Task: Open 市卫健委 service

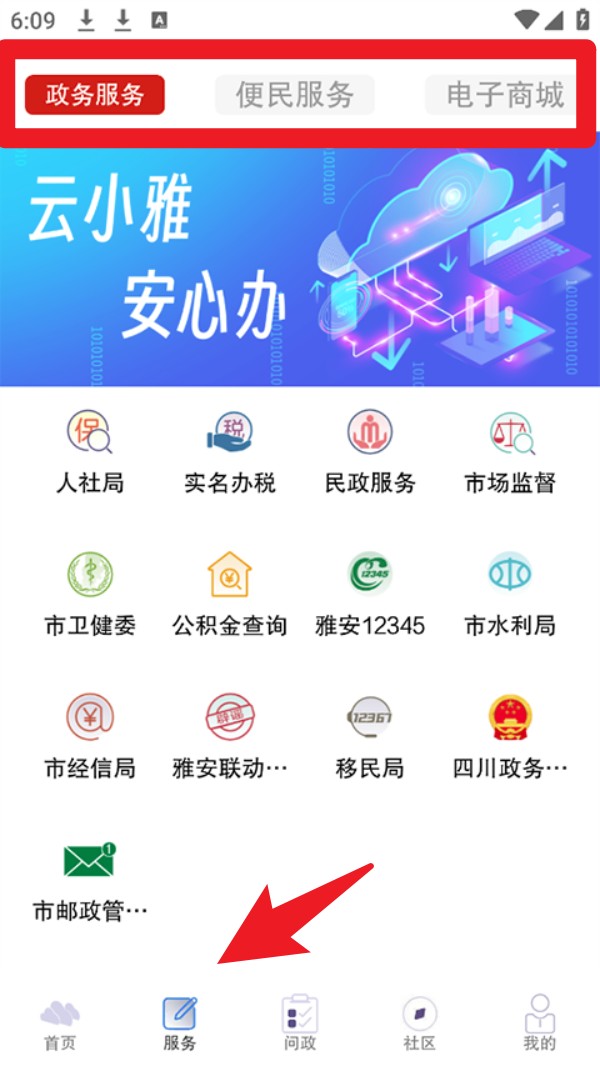Action: pyautogui.click(x=90, y=594)
